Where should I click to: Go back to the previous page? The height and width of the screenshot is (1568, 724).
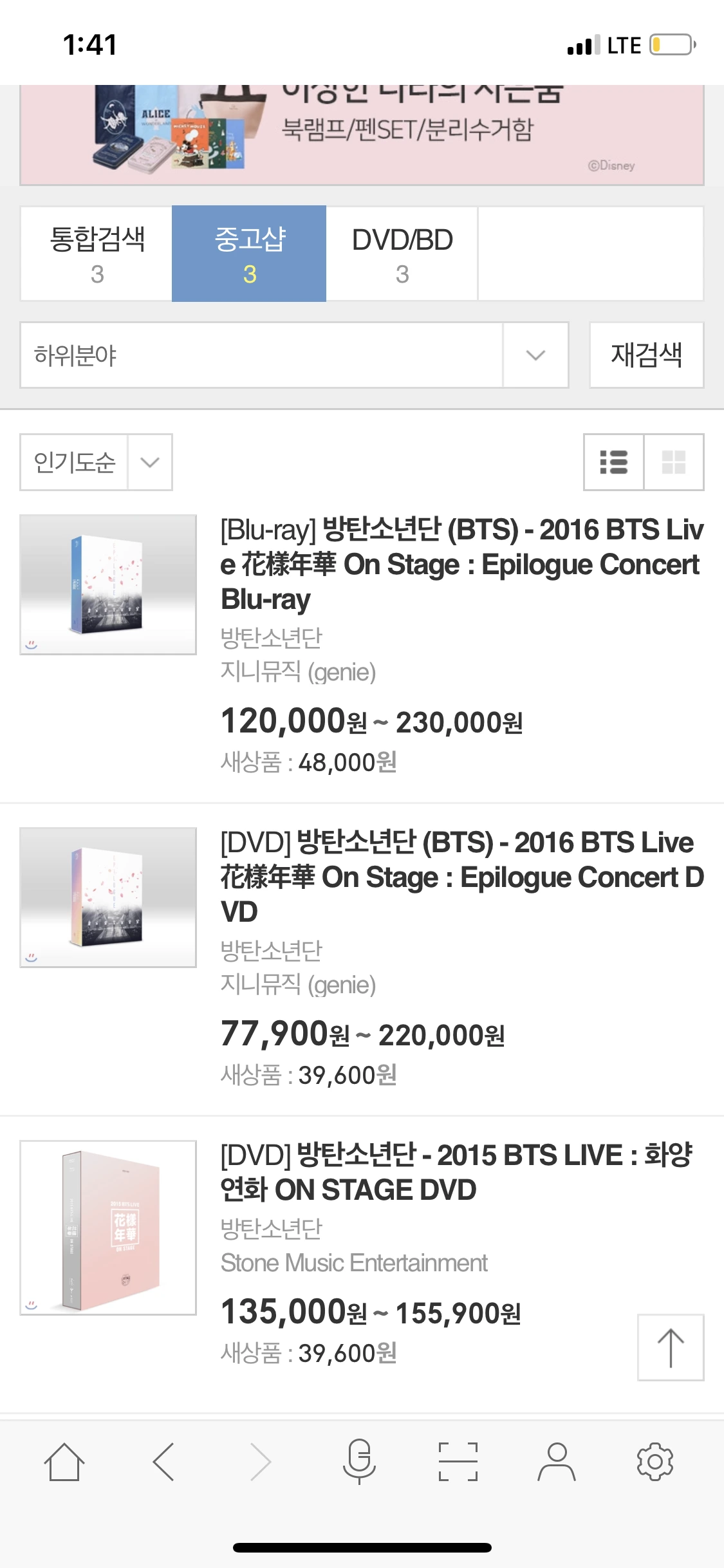click(x=163, y=1462)
